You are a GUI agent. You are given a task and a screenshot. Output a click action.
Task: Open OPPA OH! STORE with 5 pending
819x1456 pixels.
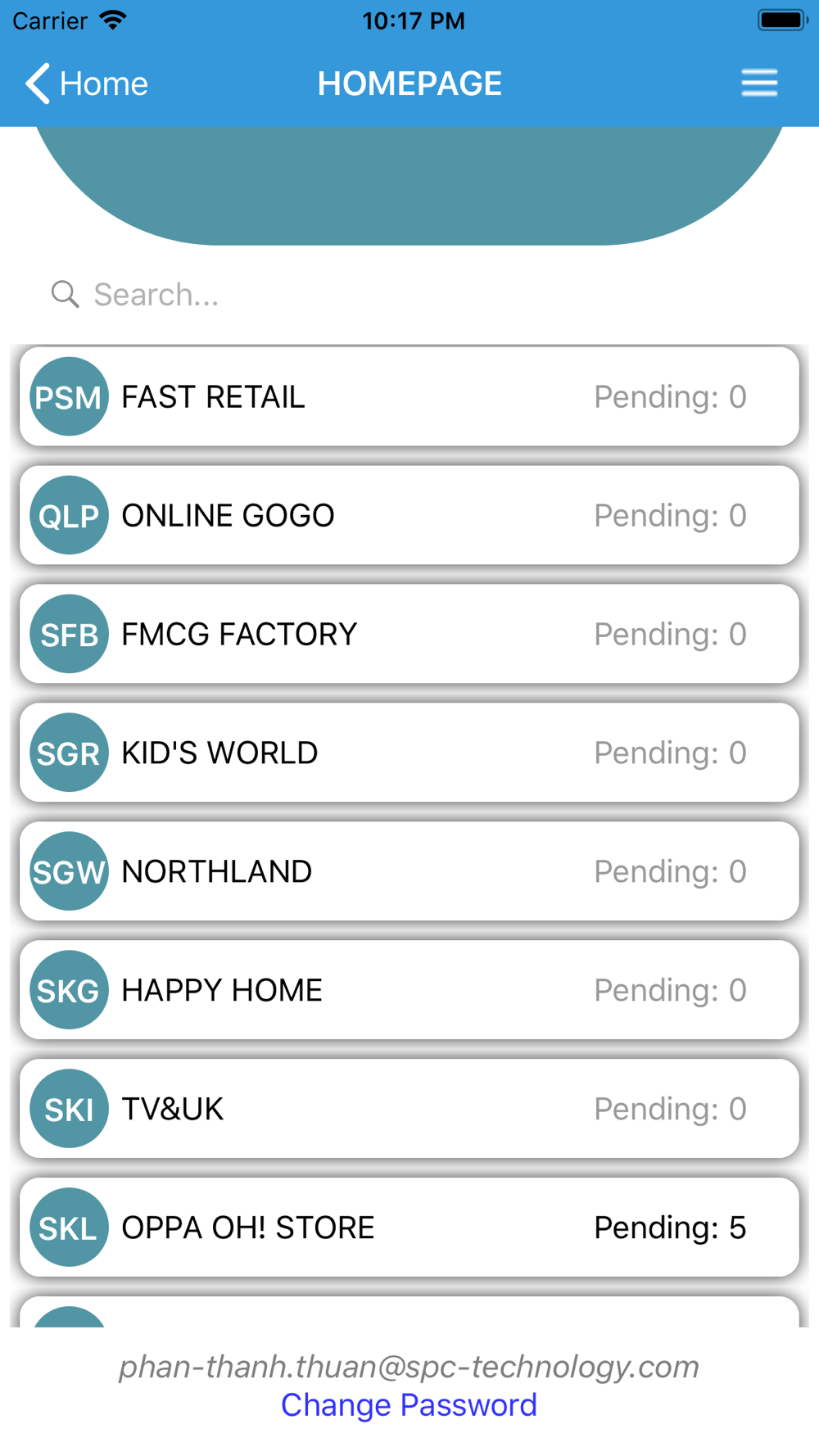tap(409, 1228)
